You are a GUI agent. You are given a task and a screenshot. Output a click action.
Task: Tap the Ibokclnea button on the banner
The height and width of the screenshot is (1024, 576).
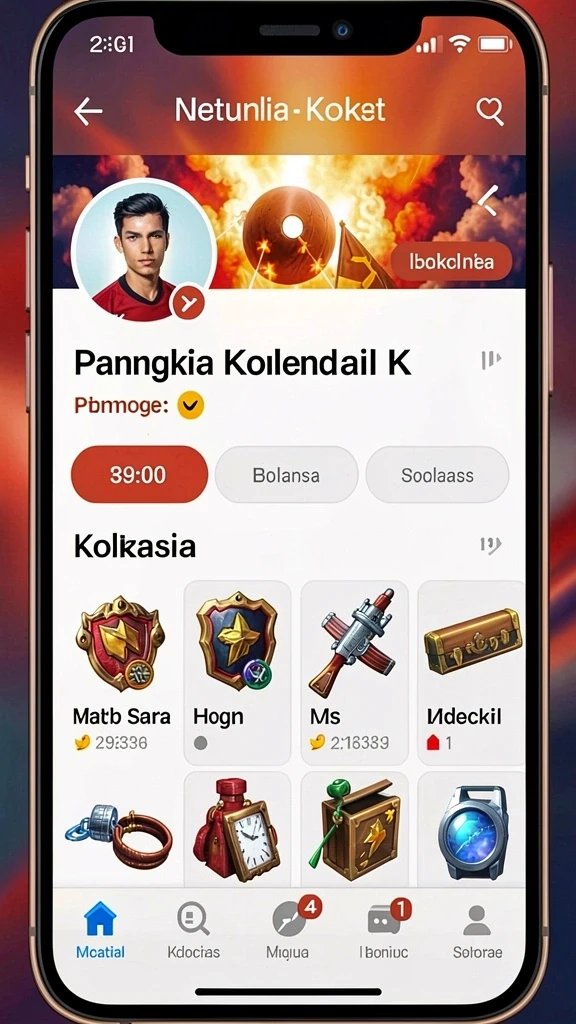click(451, 262)
